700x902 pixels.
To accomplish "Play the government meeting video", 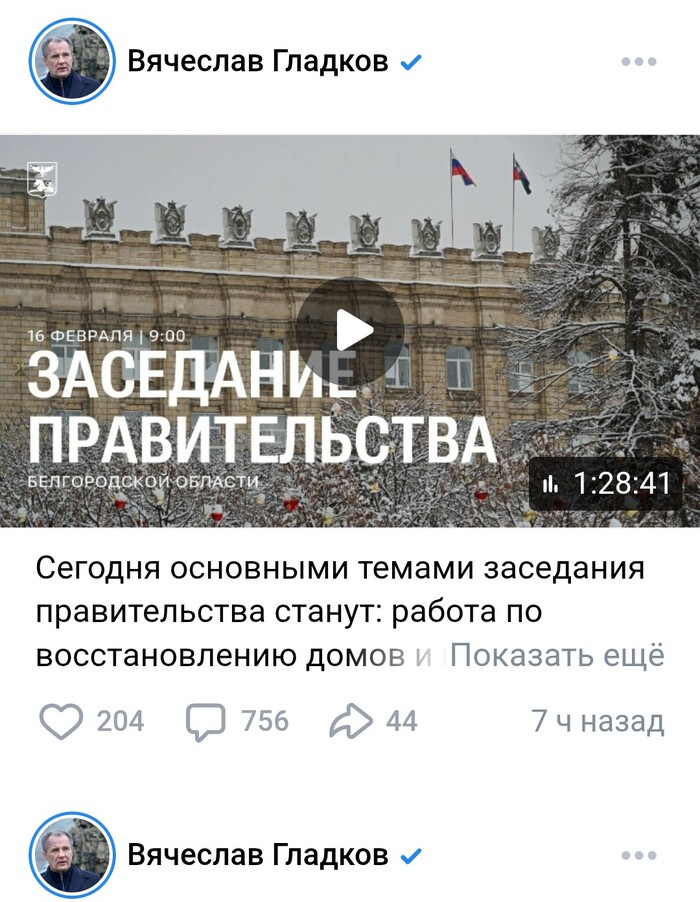I will (350, 331).
